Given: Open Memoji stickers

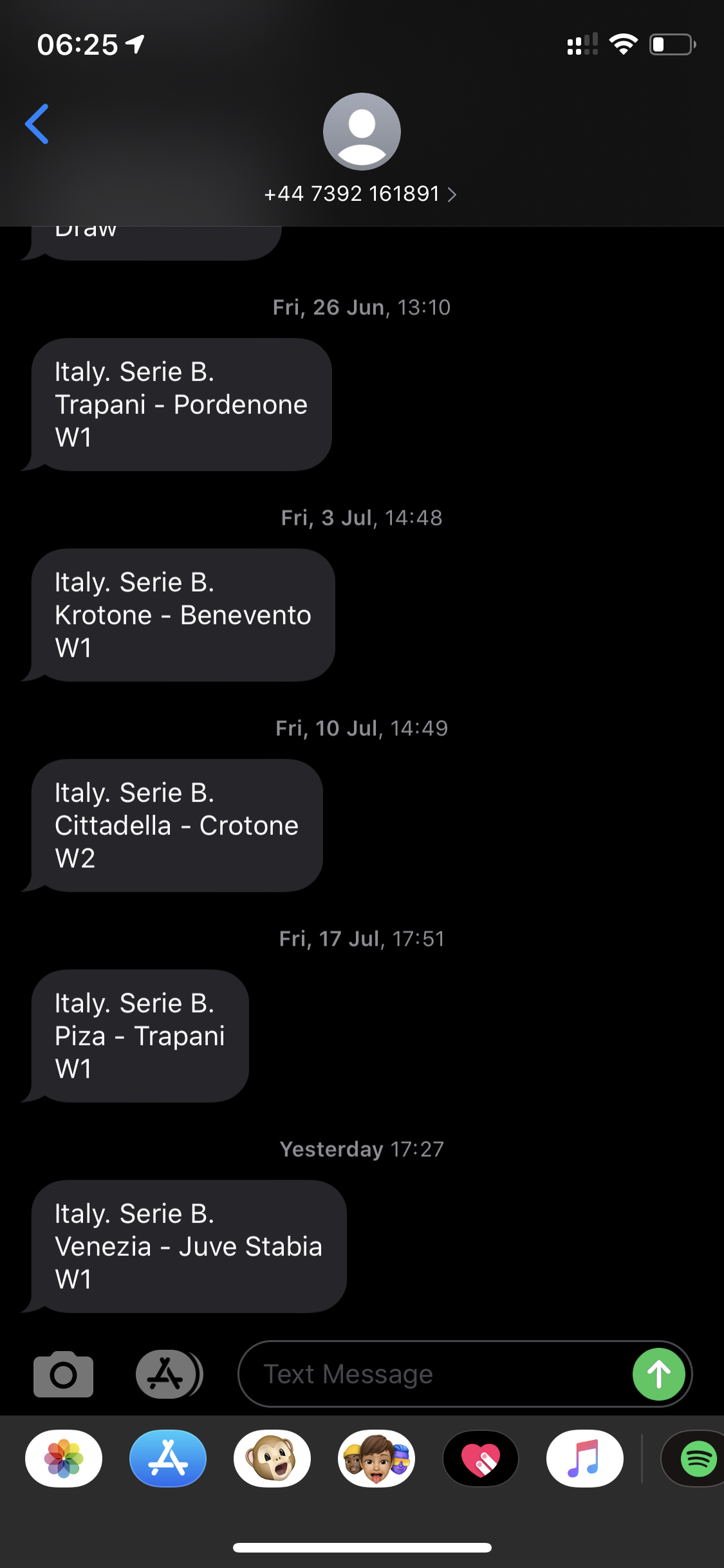Looking at the screenshot, I should (x=376, y=1459).
